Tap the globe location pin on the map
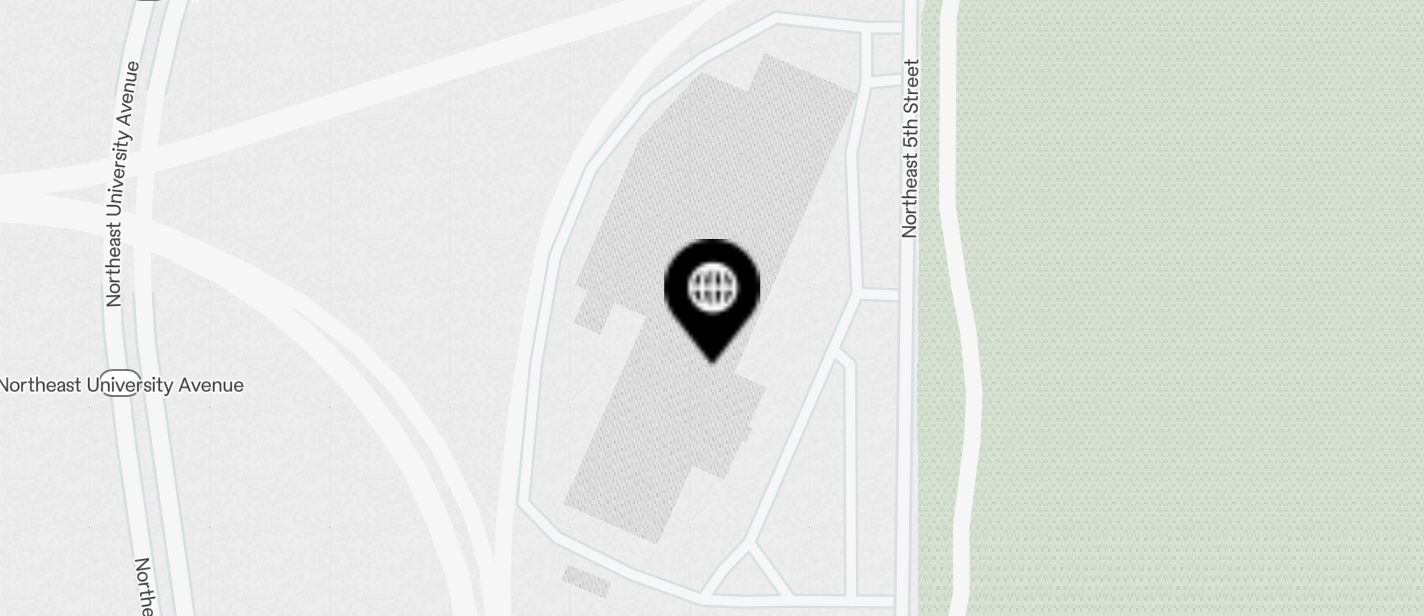The height and width of the screenshot is (616, 1424). 712,292
